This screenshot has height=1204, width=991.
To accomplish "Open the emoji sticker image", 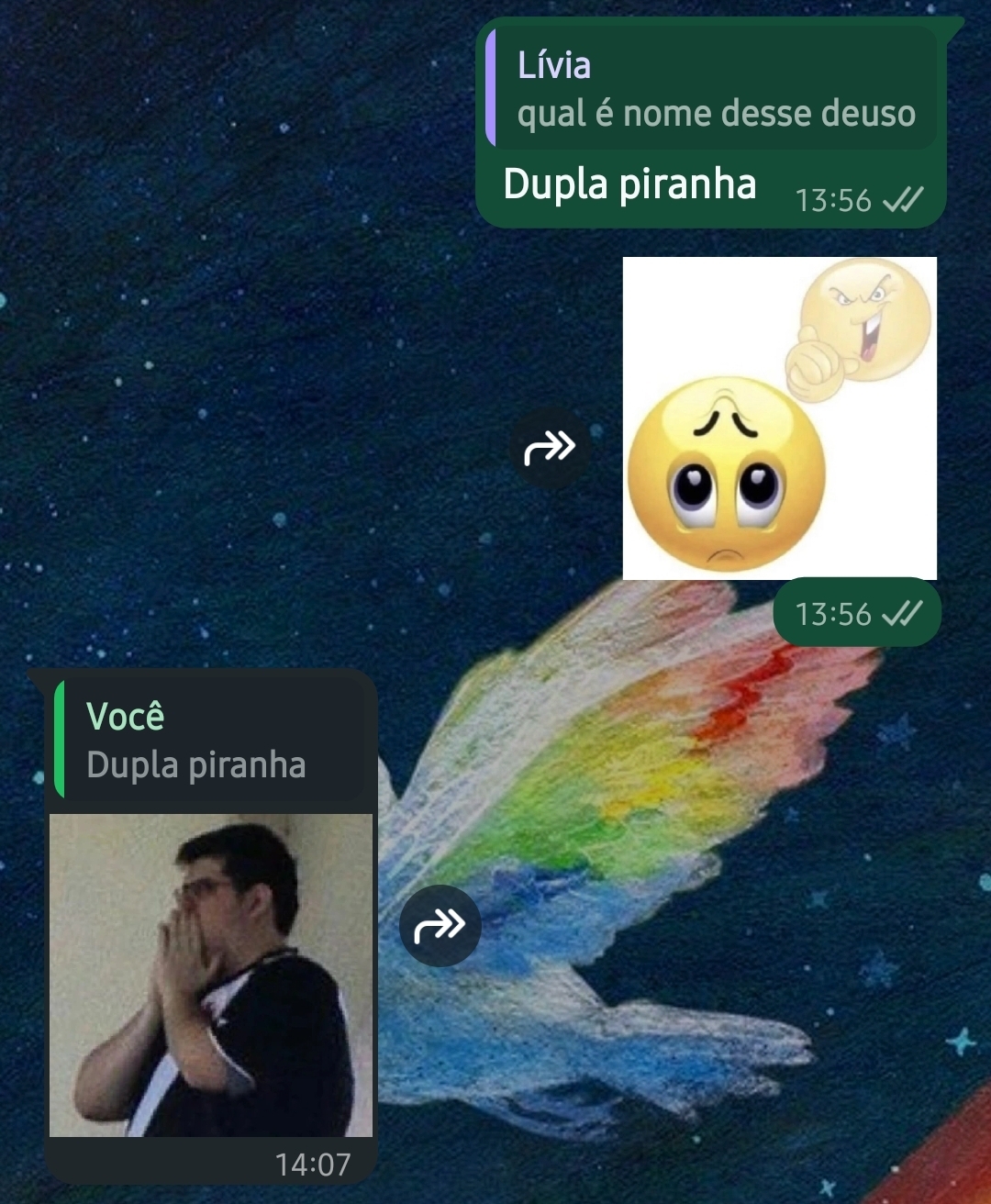I will tap(779, 418).
